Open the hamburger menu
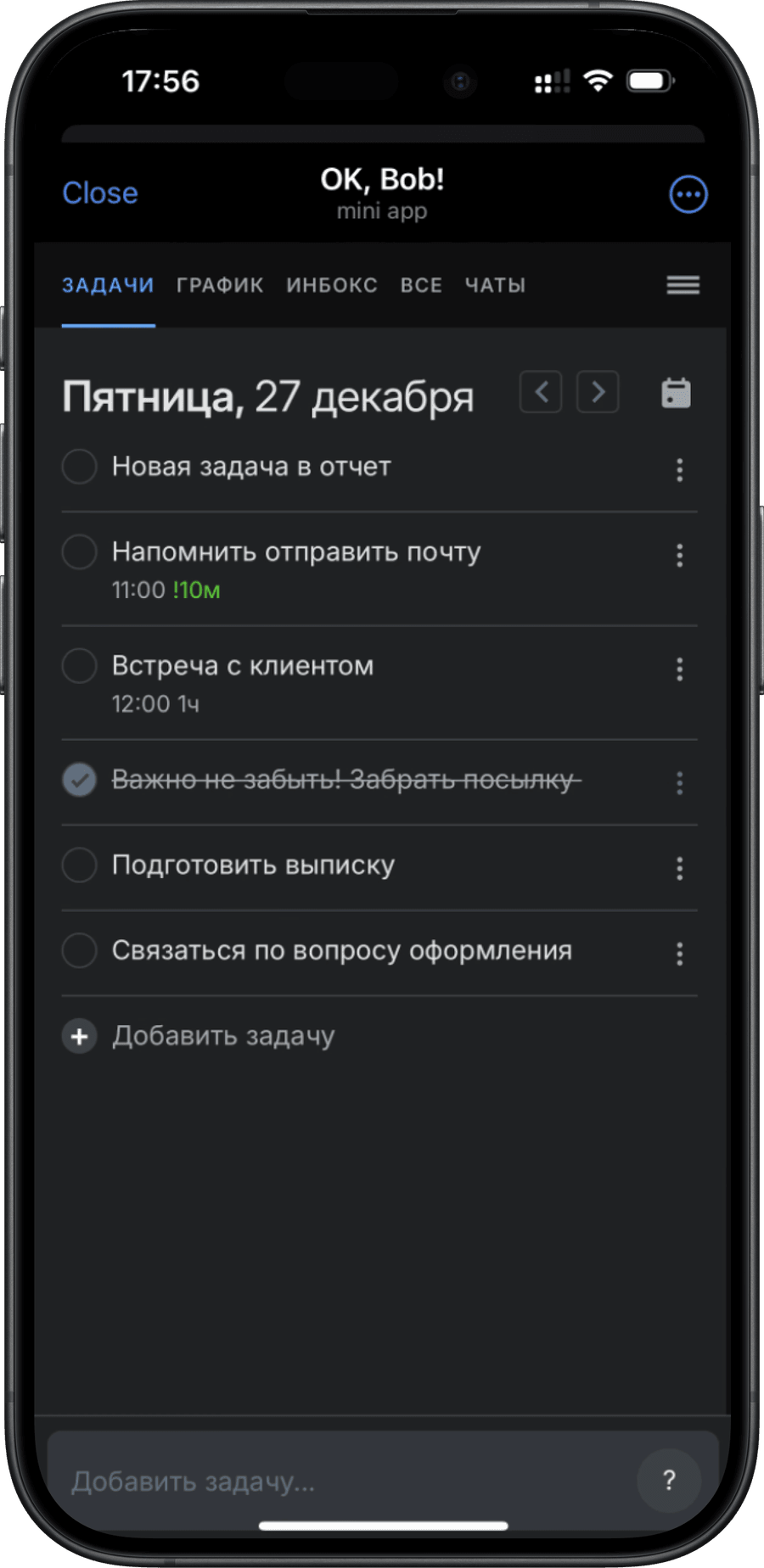The height and width of the screenshot is (1568, 764). [x=683, y=285]
